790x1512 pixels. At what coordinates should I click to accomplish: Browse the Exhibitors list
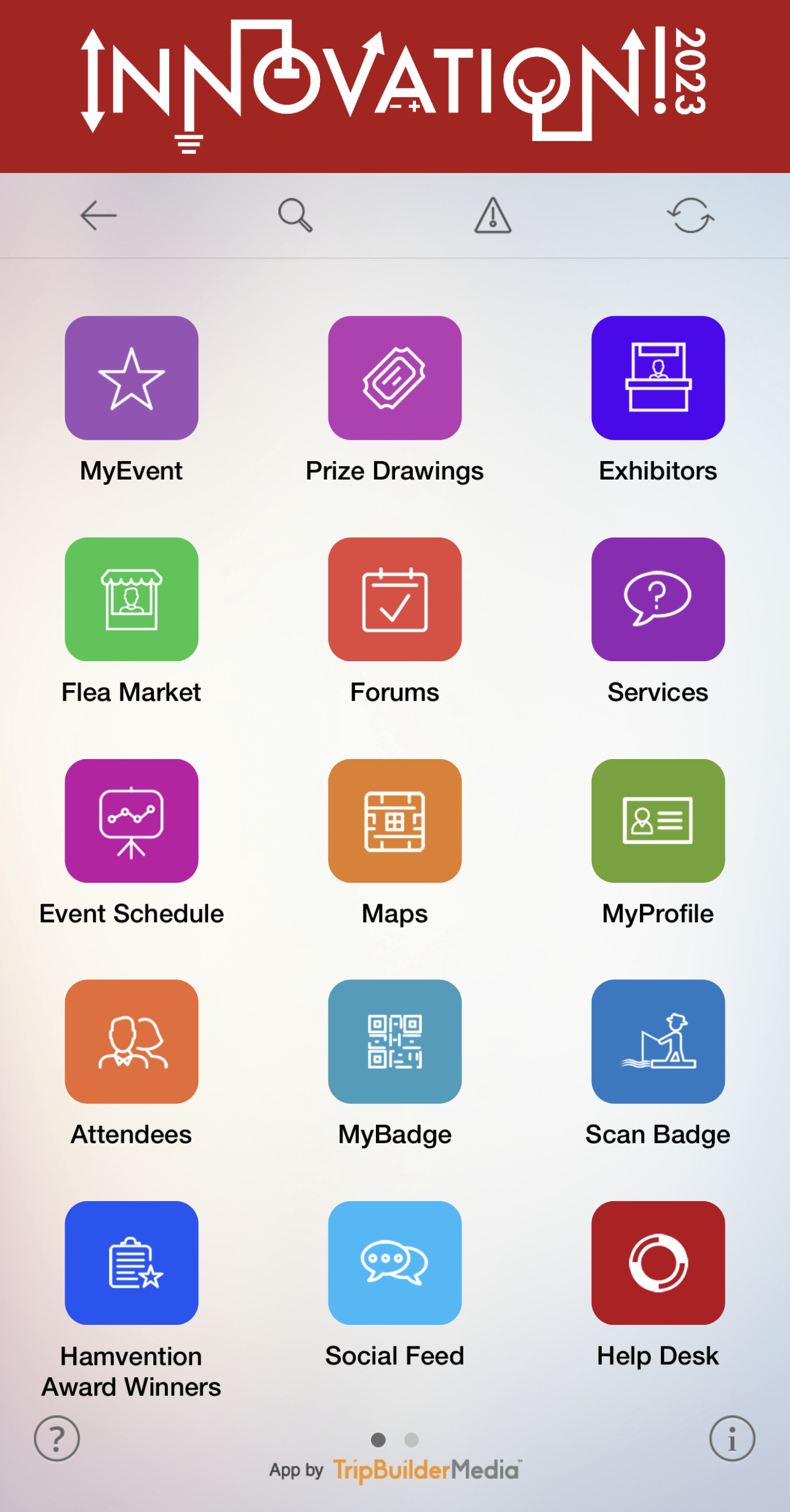658,378
